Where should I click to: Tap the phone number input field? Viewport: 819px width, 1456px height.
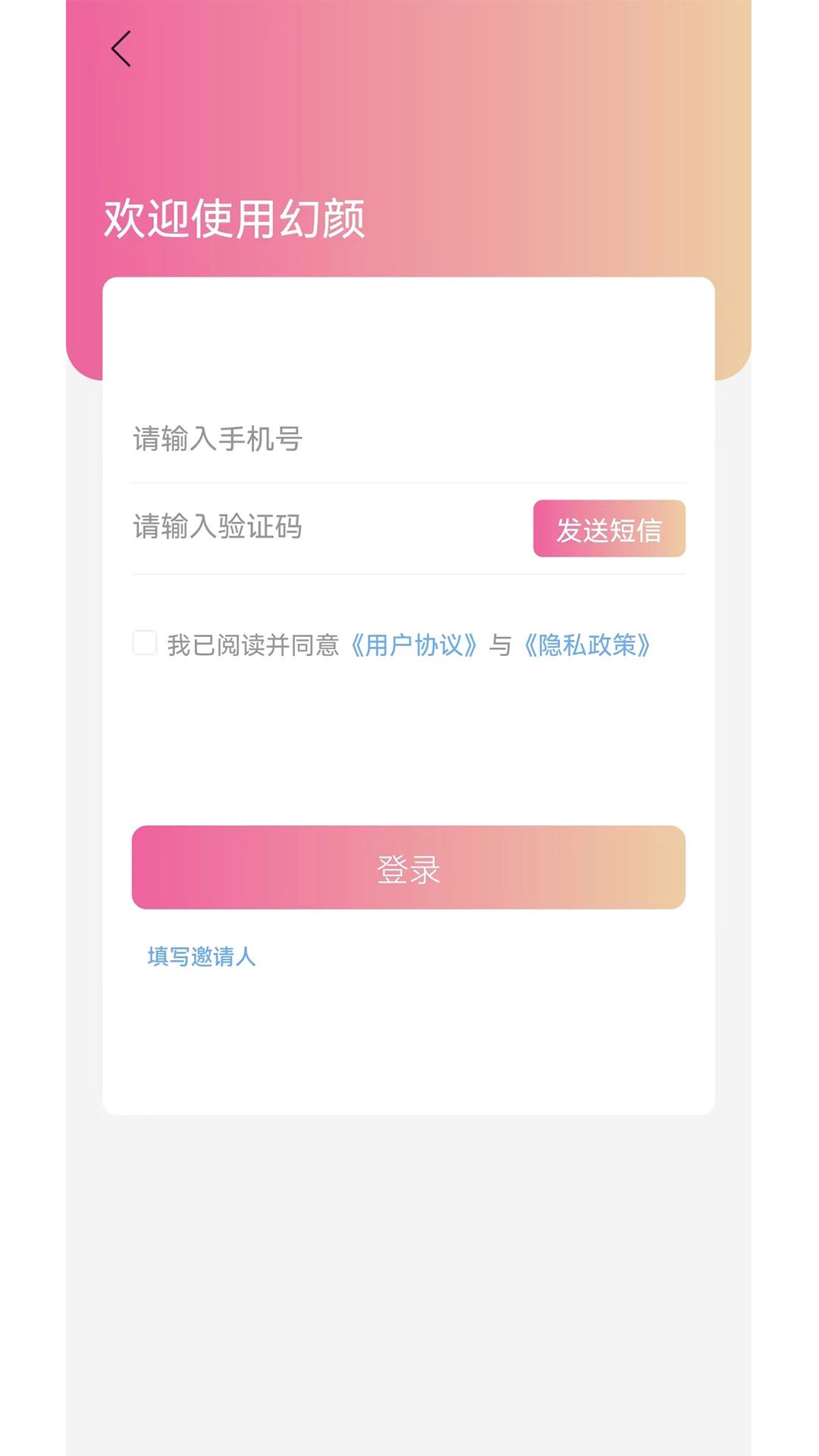pos(408,439)
